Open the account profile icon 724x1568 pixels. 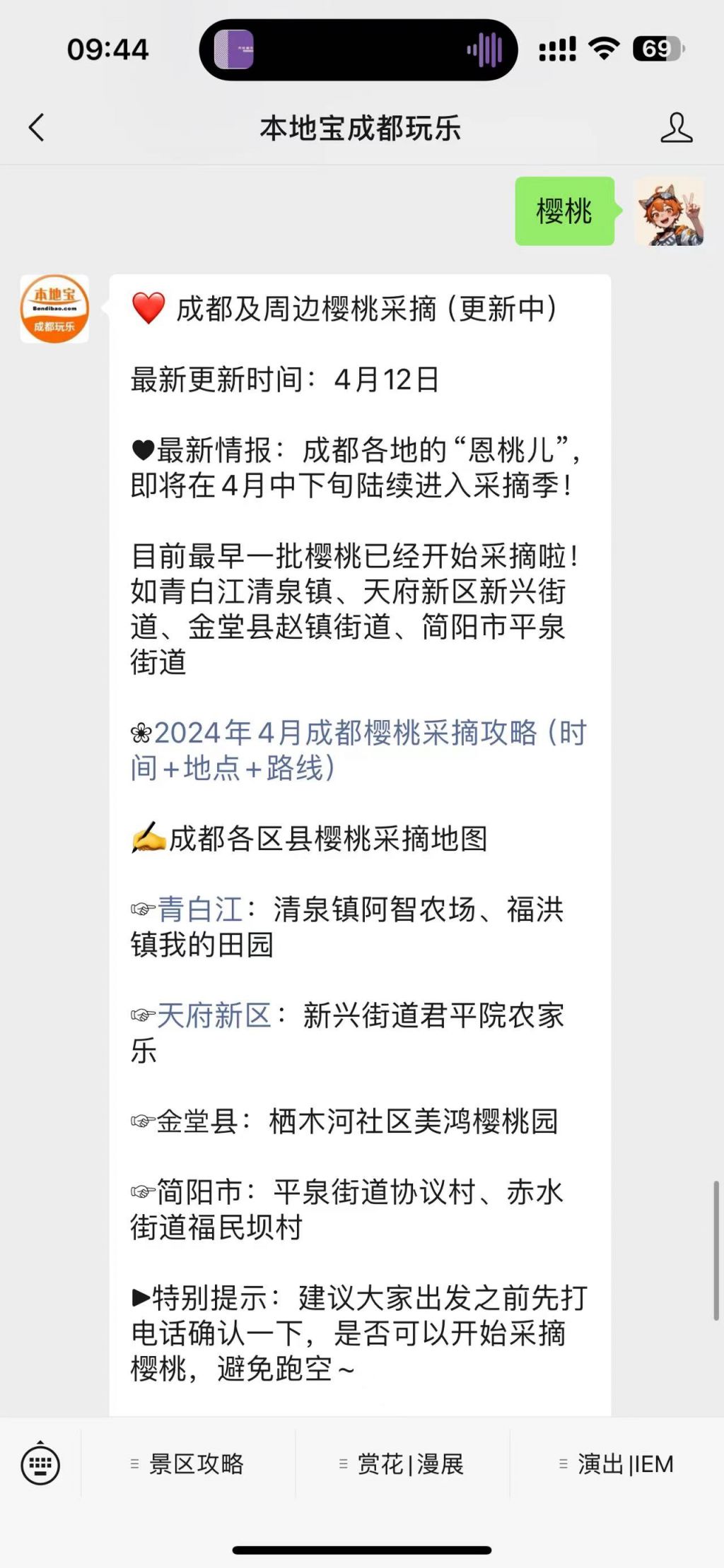tap(676, 128)
